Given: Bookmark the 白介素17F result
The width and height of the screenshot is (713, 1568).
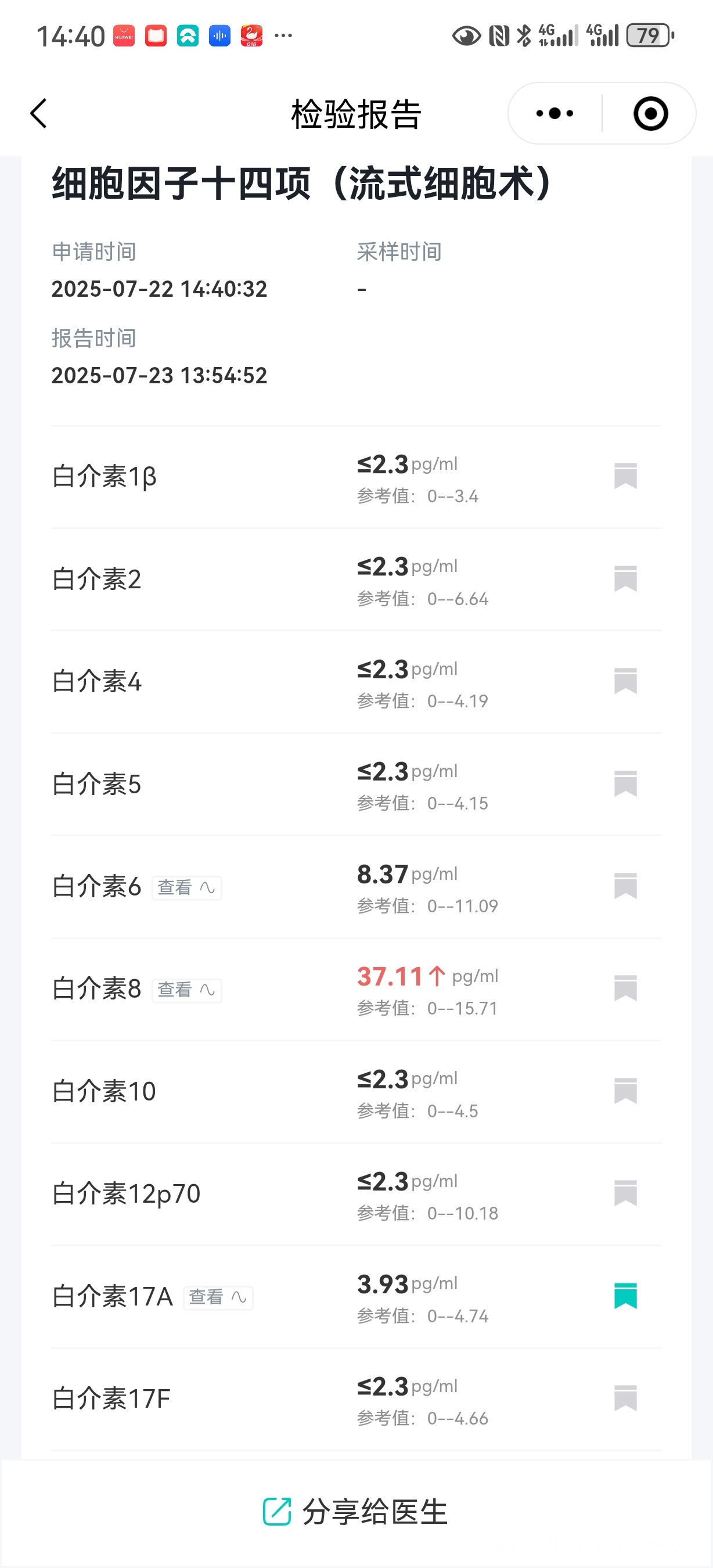Looking at the screenshot, I should point(625,1398).
